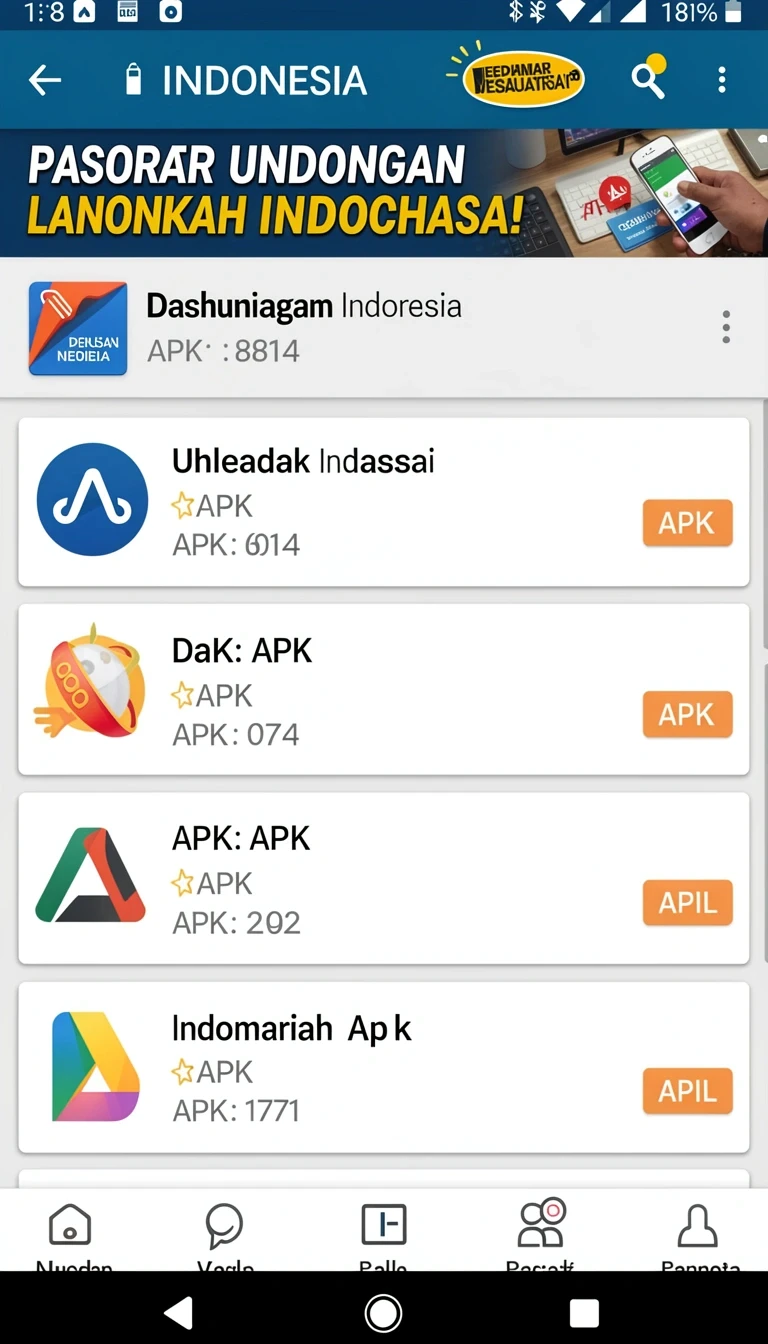Go back using the top arrow

coord(45,80)
